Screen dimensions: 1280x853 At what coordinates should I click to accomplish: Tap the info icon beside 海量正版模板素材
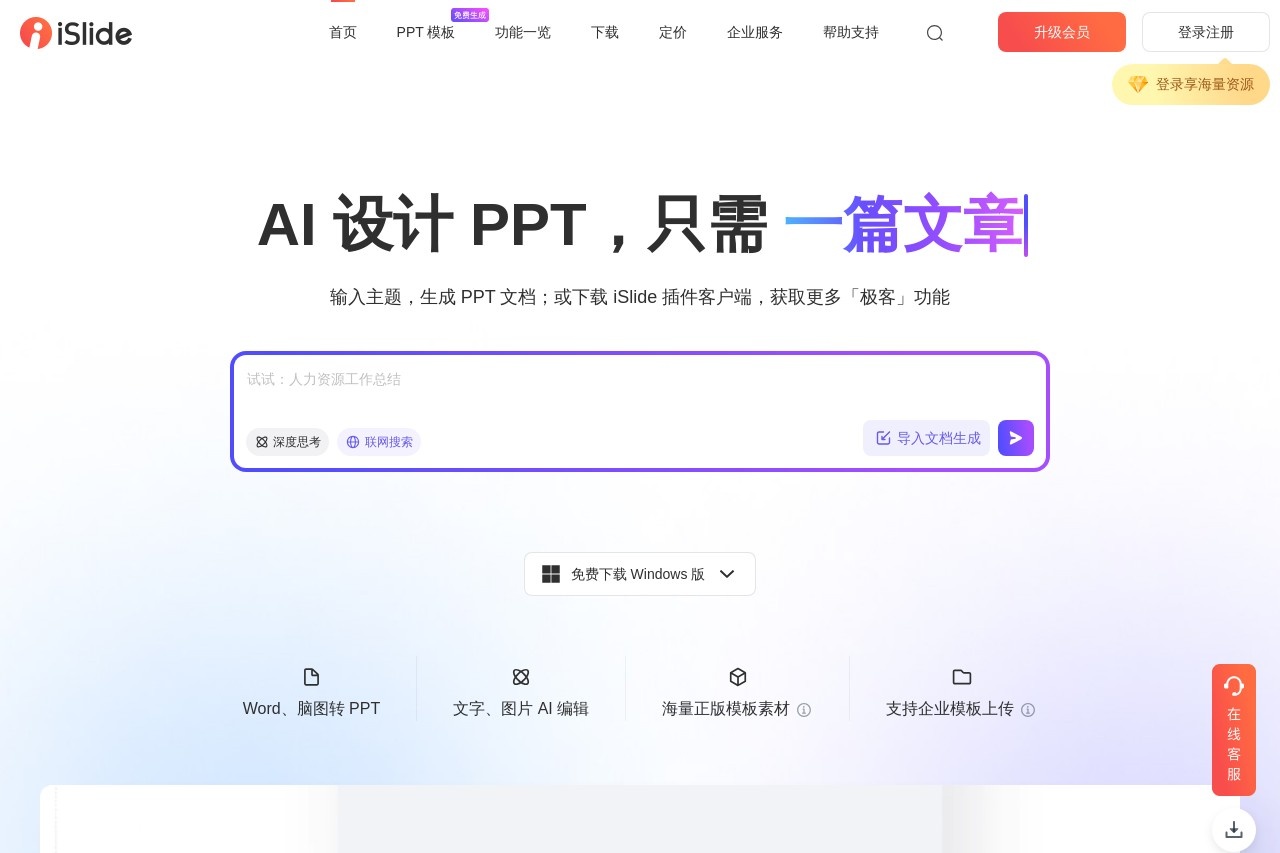point(804,710)
